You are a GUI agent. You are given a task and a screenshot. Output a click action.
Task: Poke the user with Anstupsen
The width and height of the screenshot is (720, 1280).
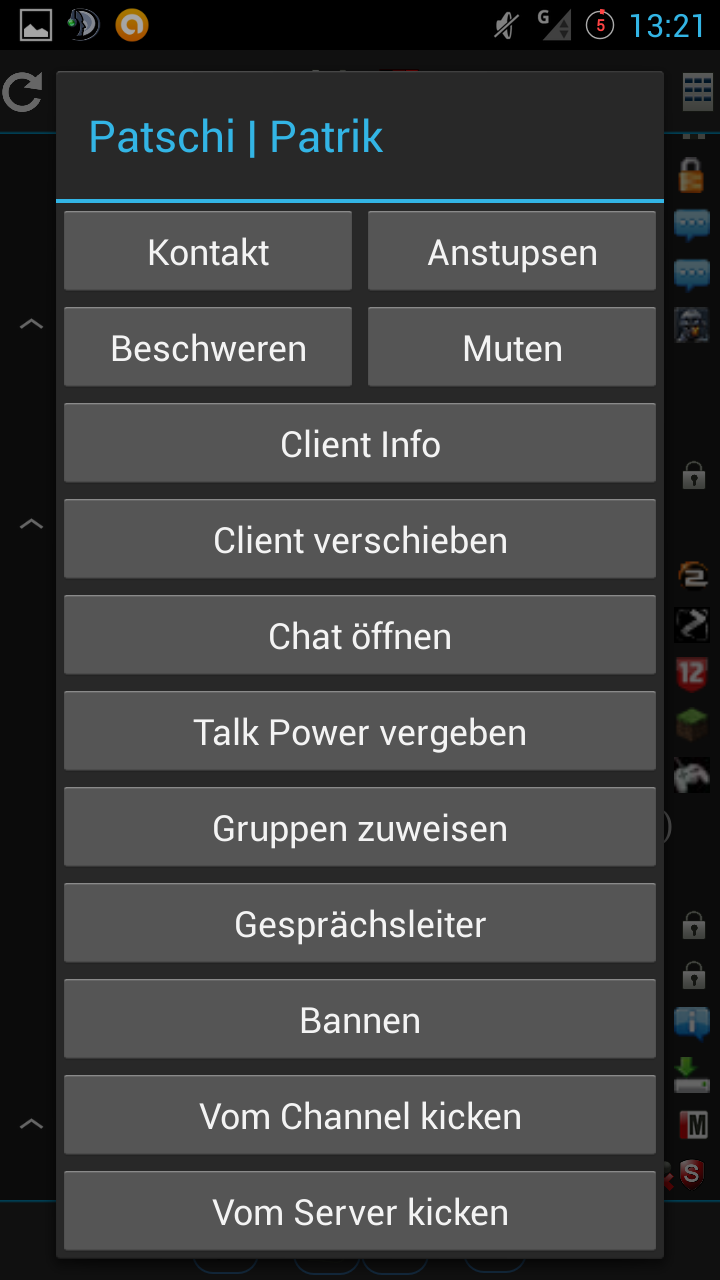512,251
